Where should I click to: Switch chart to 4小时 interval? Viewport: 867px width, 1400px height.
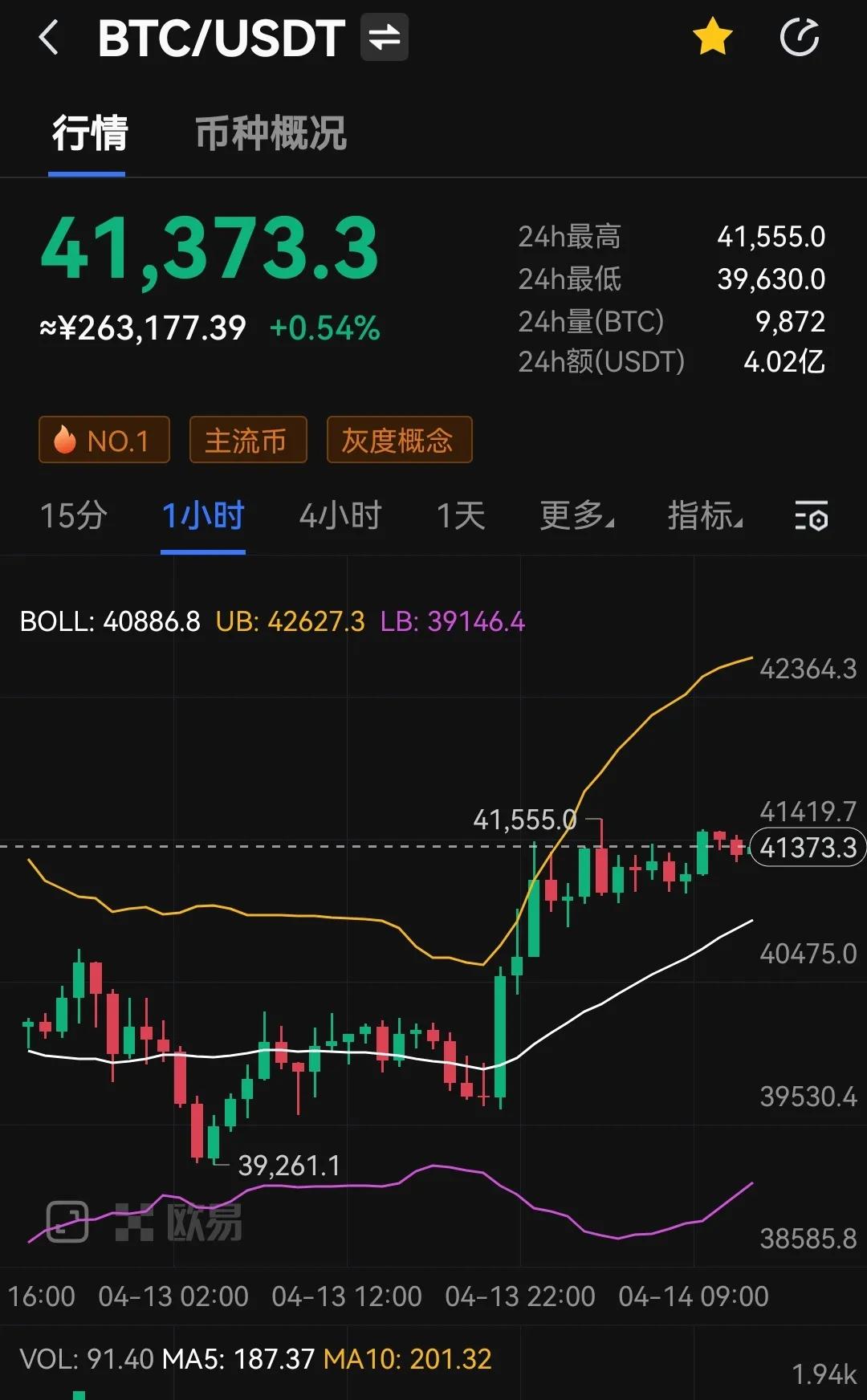click(340, 518)
